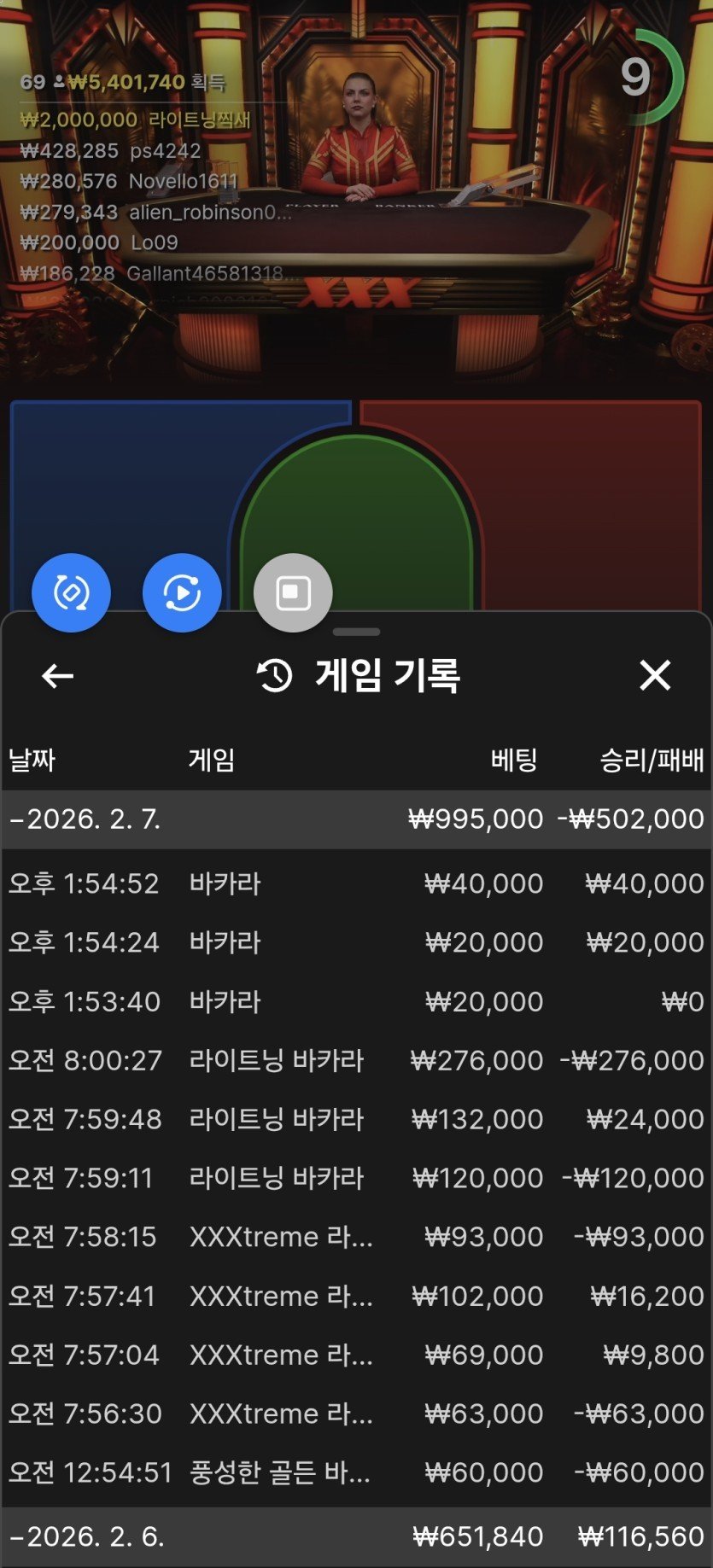Open the 오전 7:56:30 XXXtreme record
The width and height of the screenshot is (713, 1568).
click(356, 1414)
